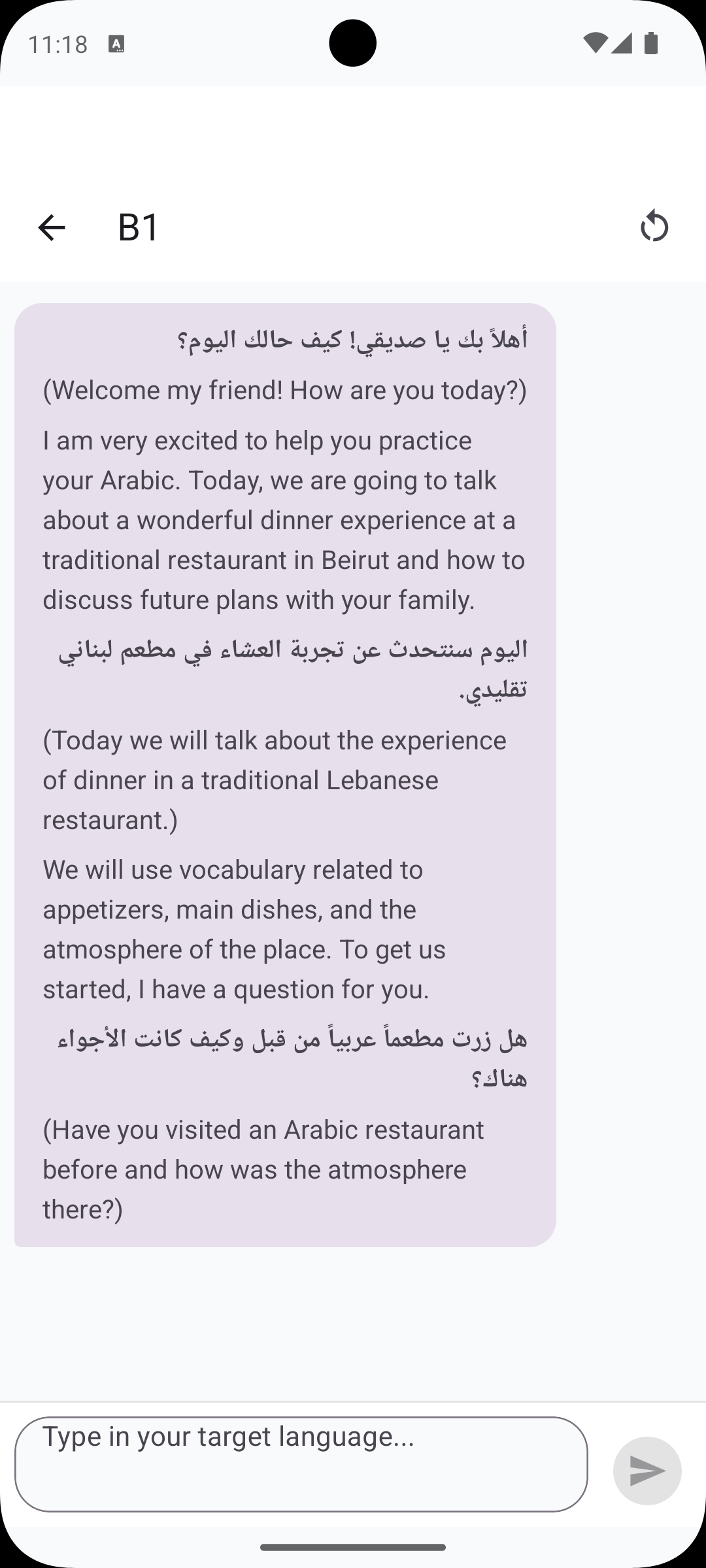Tap the notification icon in status bar
Screen dimensions: 706x1568
116,43
